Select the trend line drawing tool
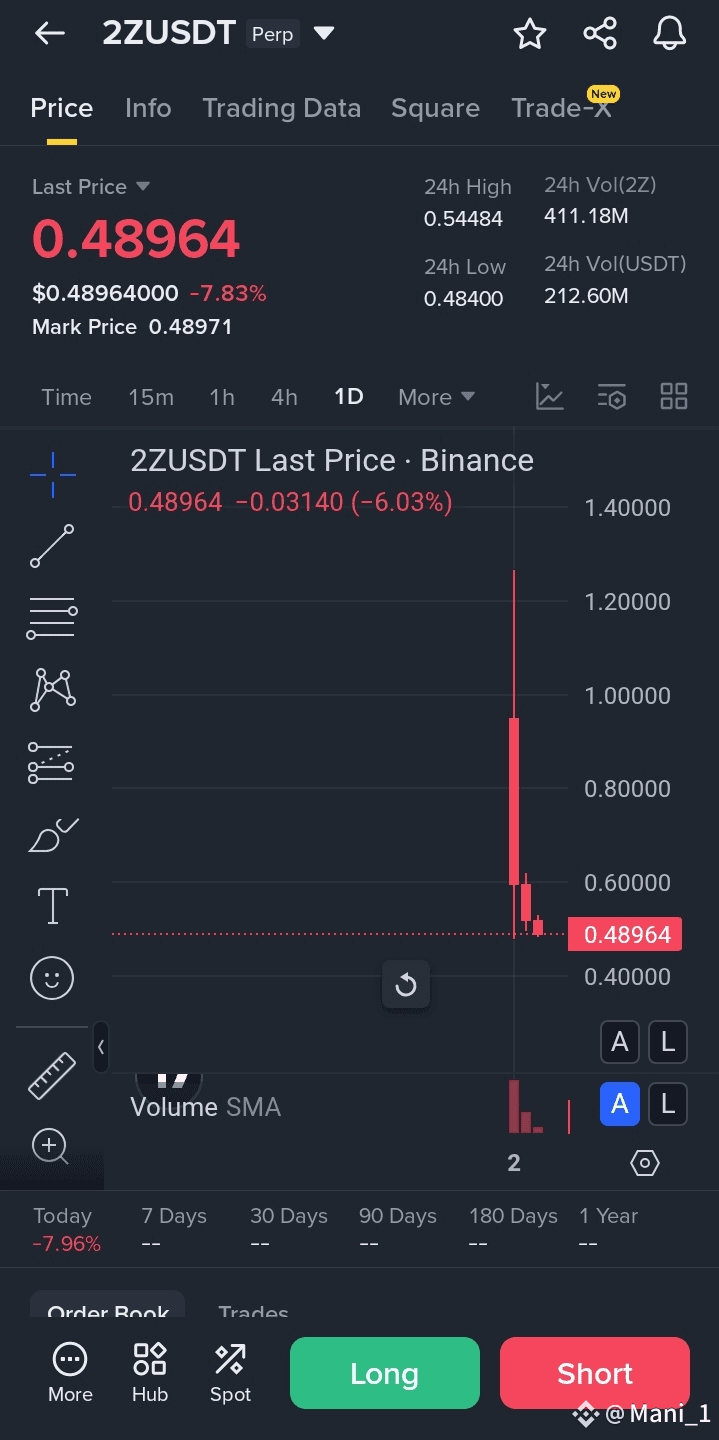Image resolution: width=719 pixels, height=1440 pixels. point(52,546)
